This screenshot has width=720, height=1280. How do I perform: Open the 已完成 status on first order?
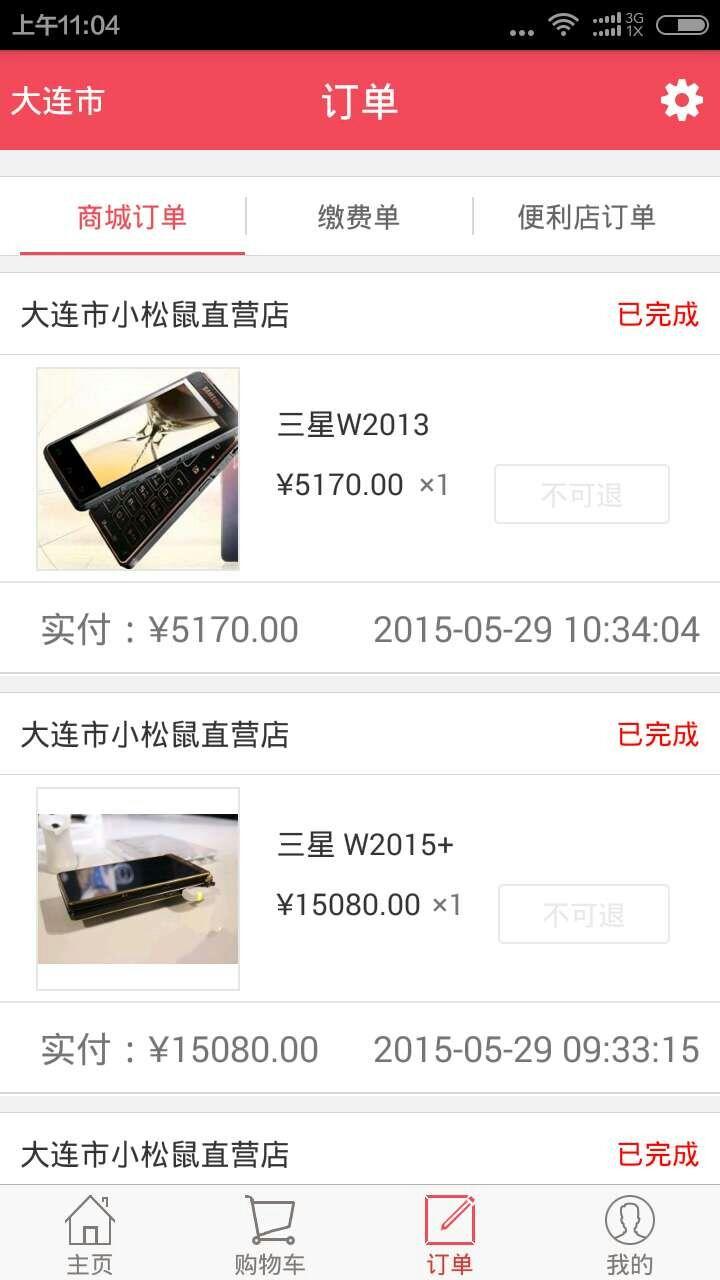(x=657, y=315)
